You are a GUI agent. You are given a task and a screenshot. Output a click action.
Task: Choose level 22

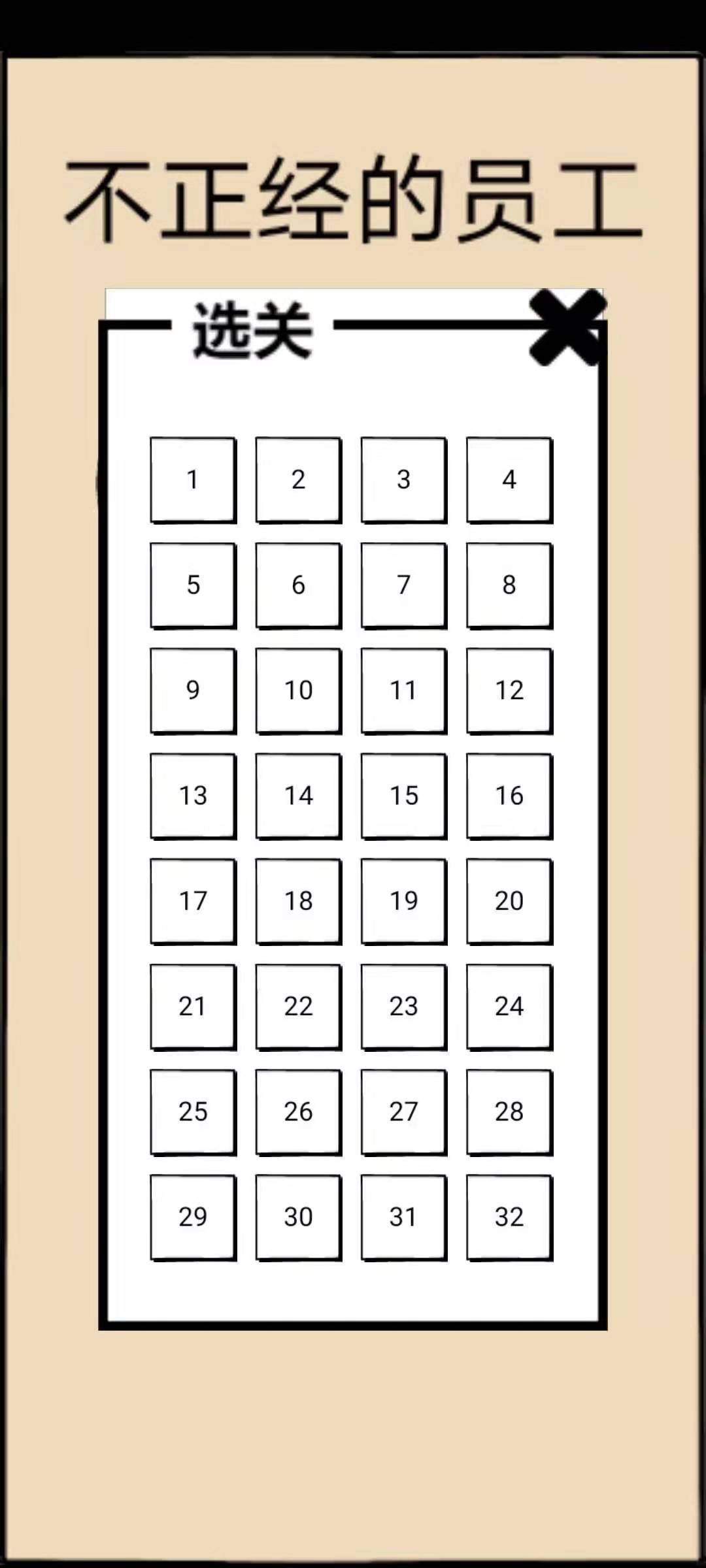pos(298,1006)
